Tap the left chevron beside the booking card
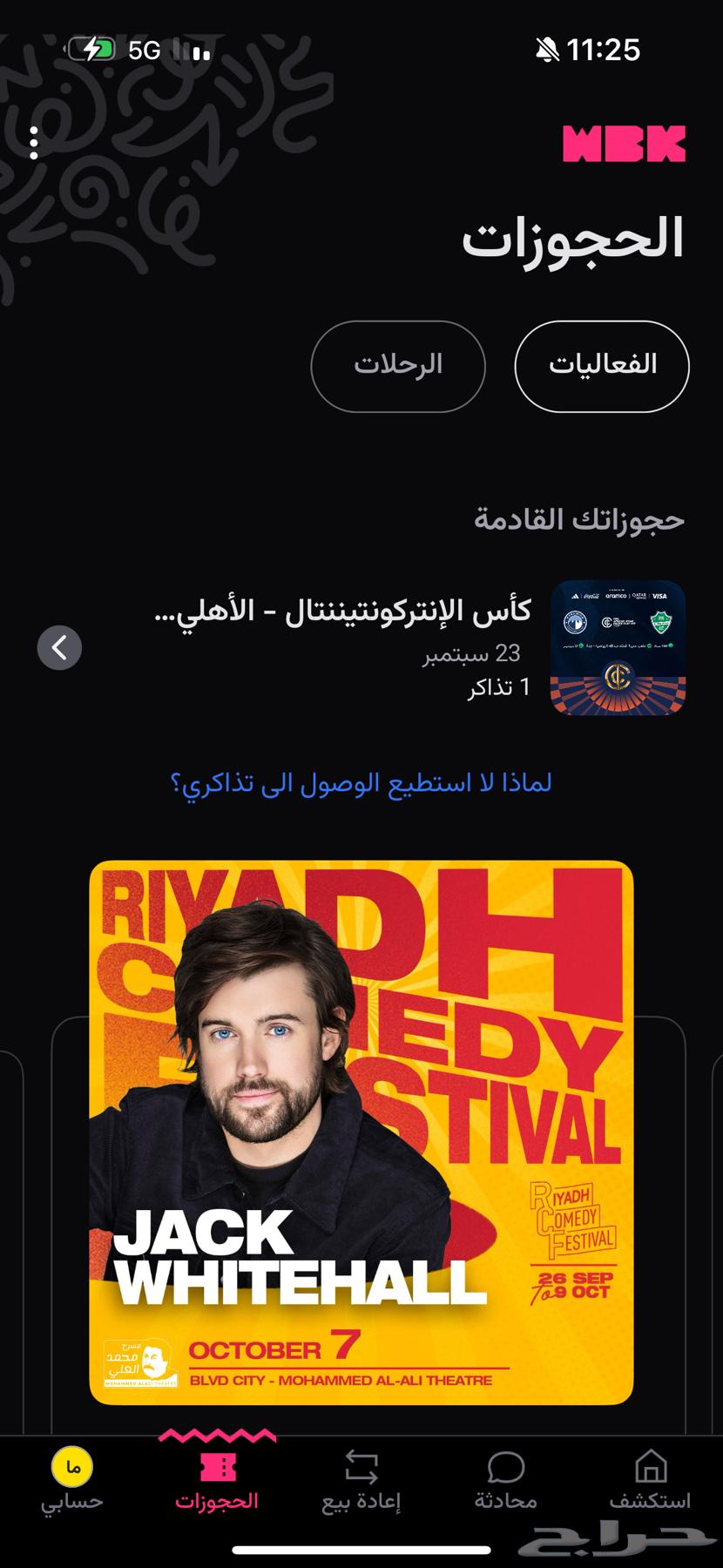 (x=59, y=648)
